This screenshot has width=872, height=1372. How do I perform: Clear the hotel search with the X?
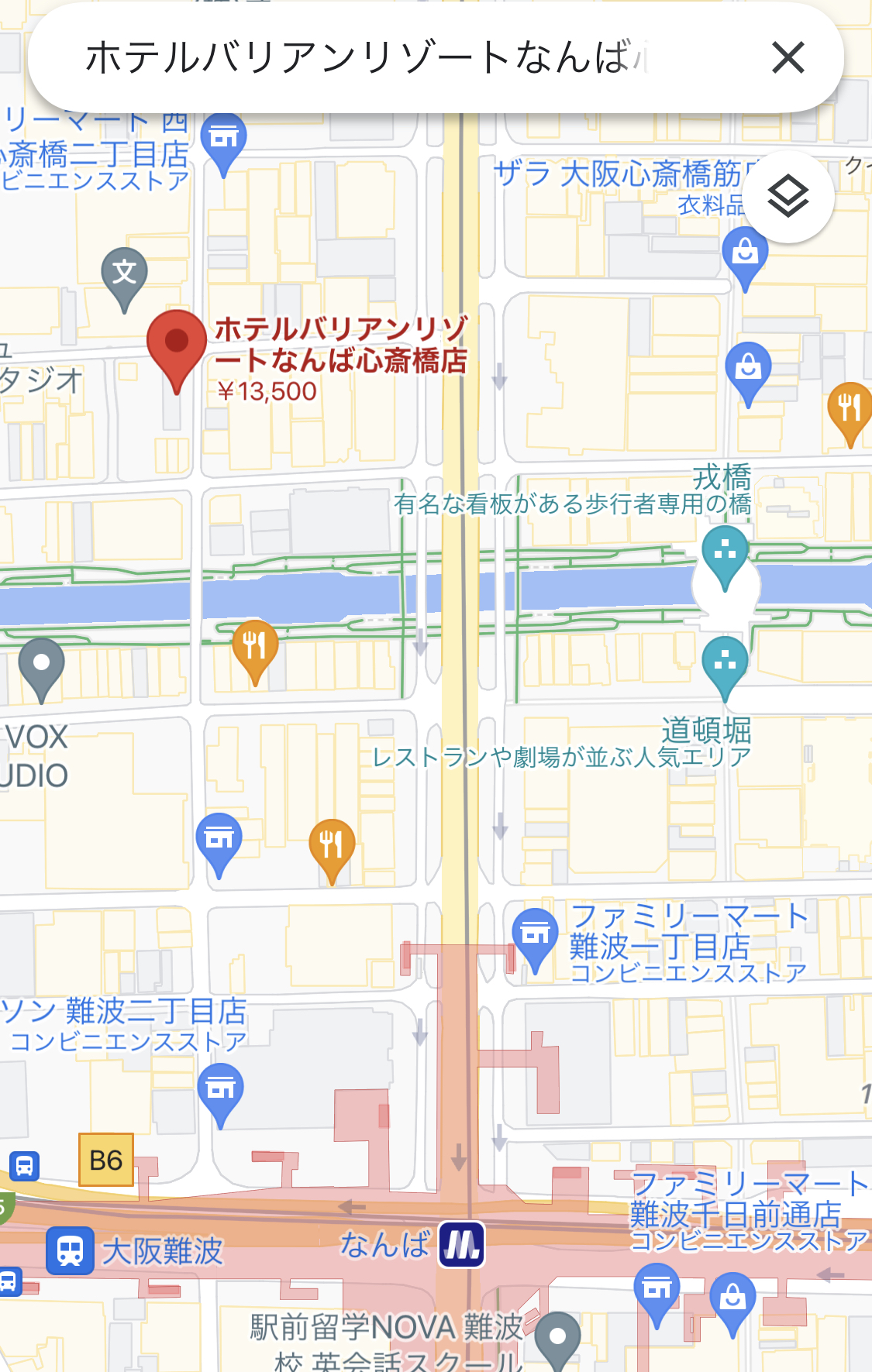coord(788,58)
